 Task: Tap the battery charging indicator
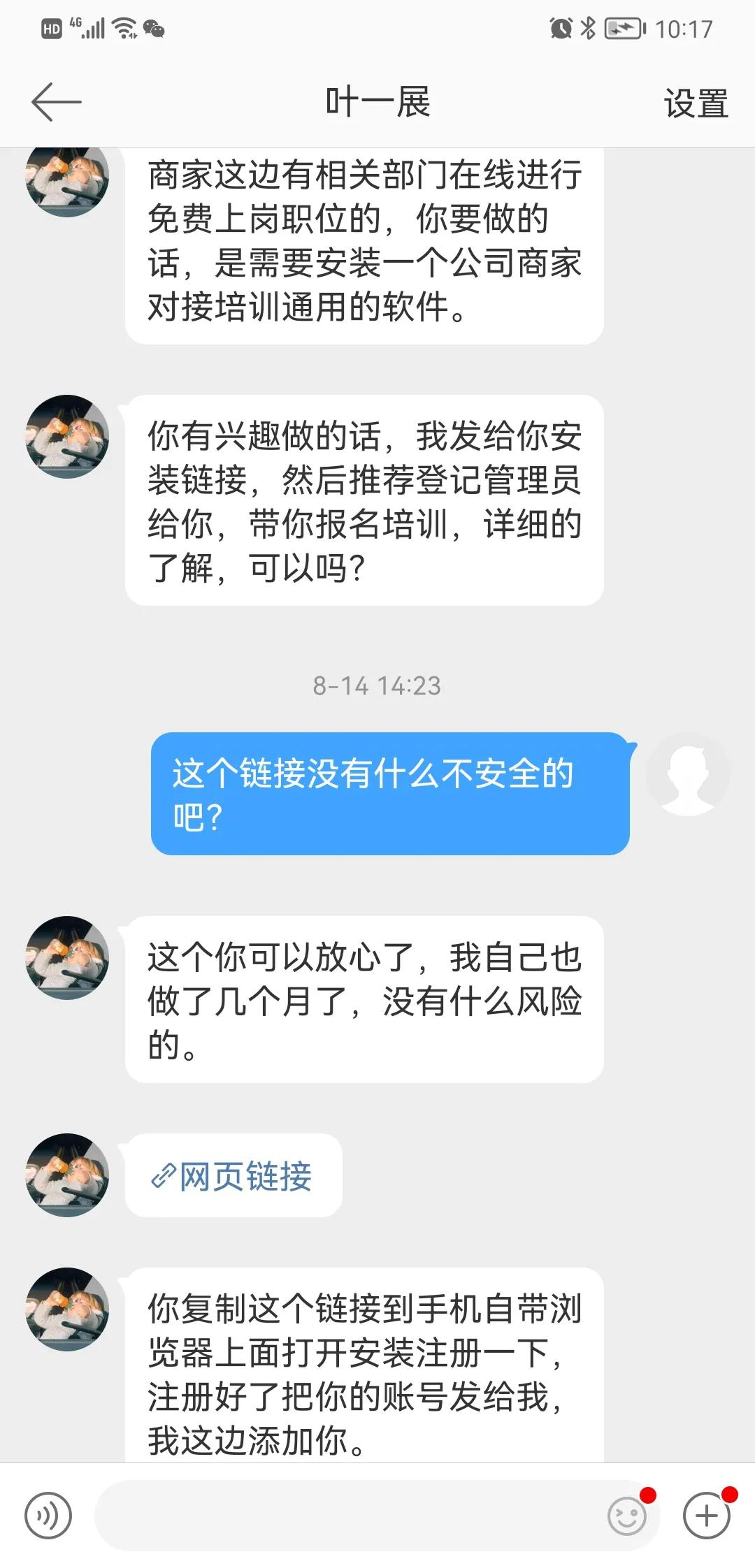pos(622,28)
